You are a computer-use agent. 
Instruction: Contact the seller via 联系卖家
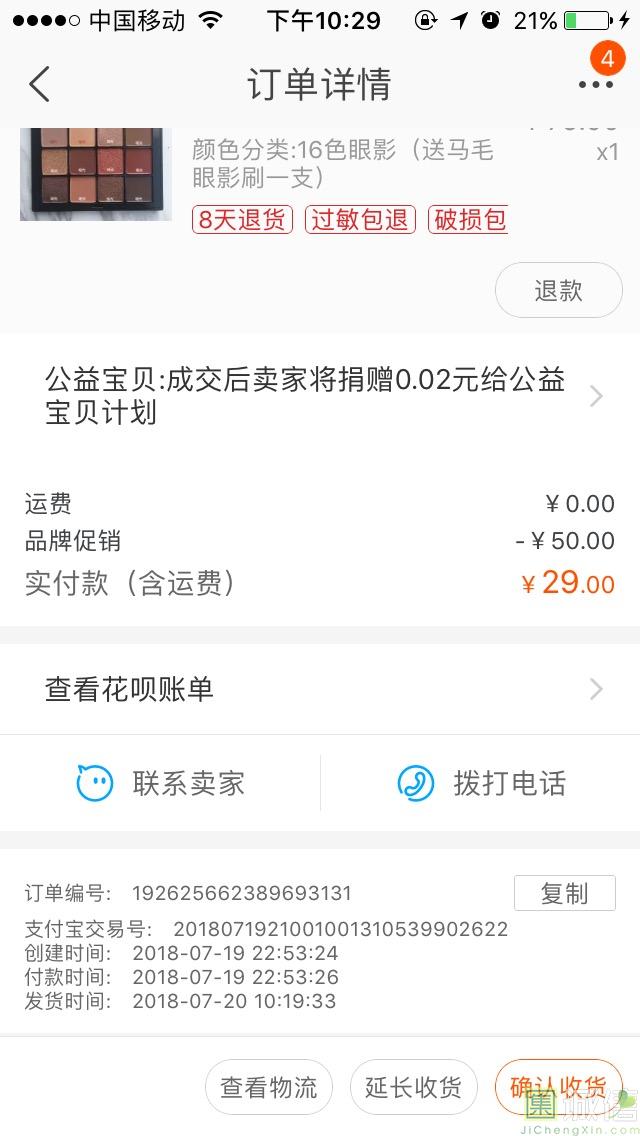(x=161, y=783)
